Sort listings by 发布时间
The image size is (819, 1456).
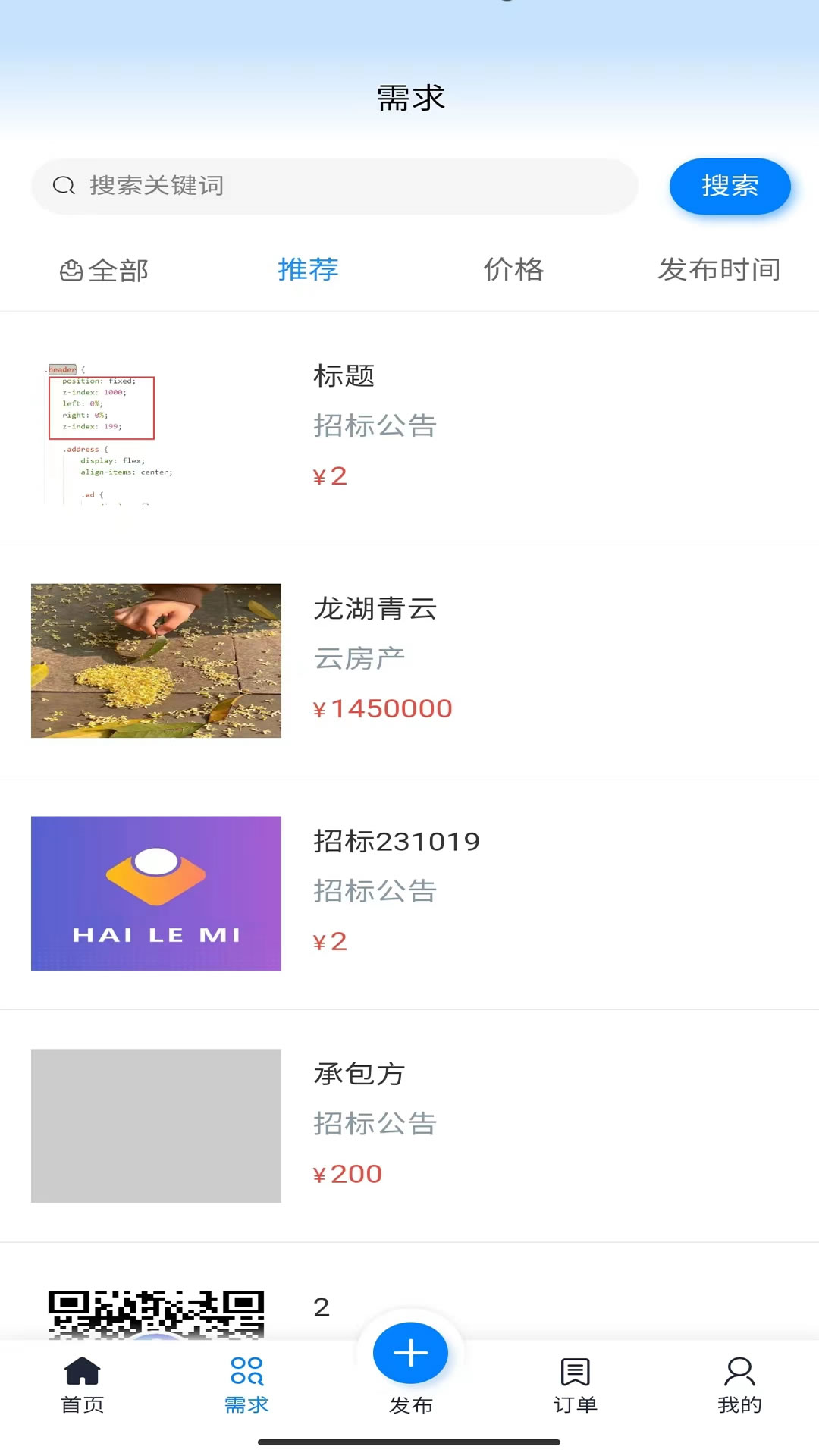coord(719,270)
